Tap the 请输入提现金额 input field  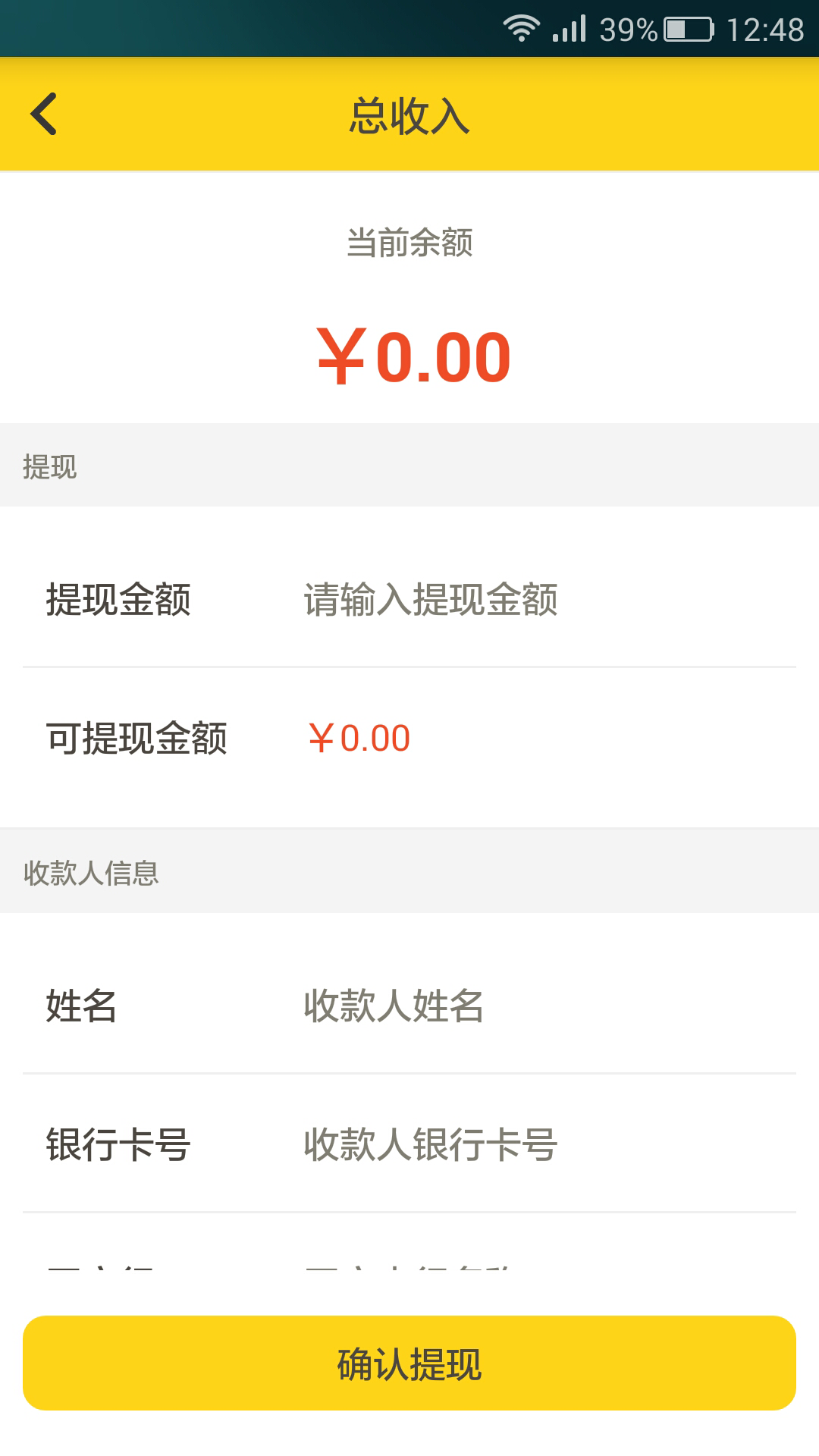(x=531, y=599)
